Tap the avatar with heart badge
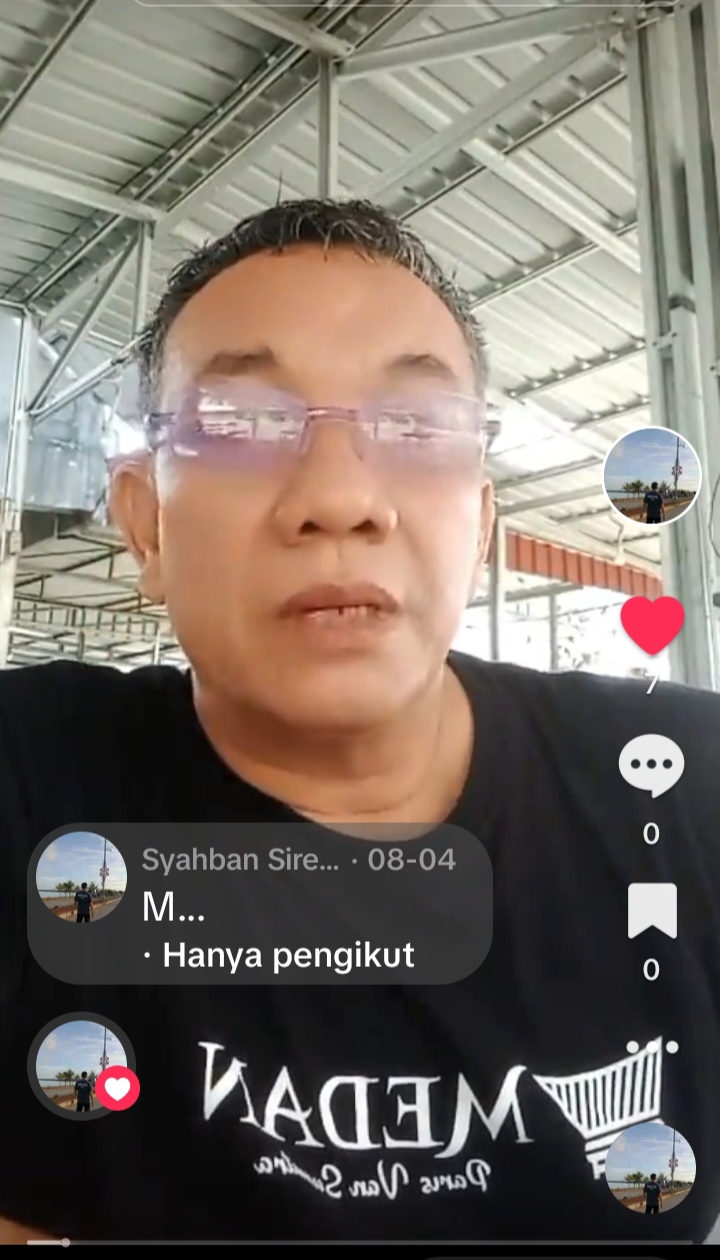Viewport: 720px width, 1260px height. [82, 1066]
